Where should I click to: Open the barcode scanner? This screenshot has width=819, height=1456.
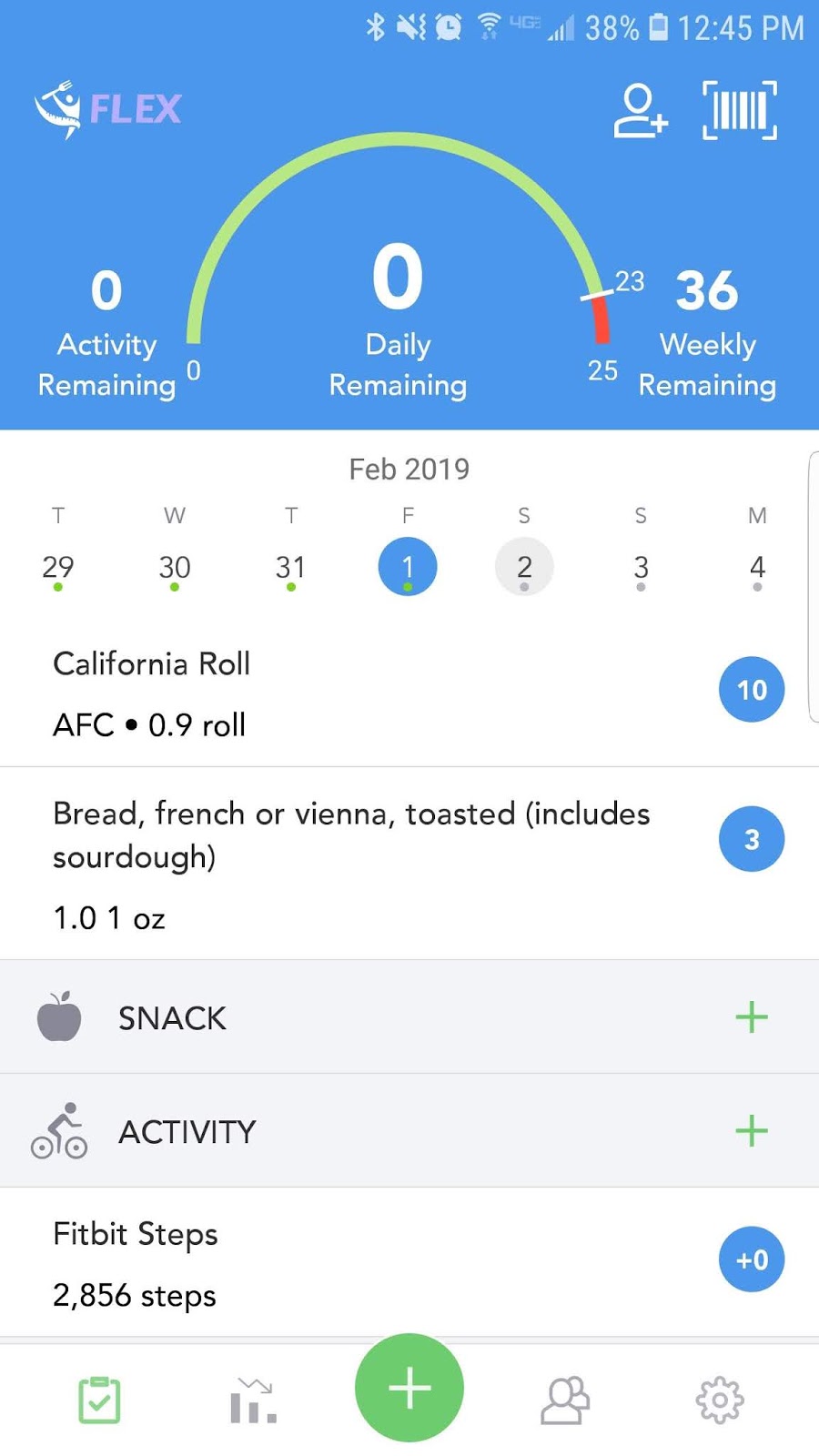tap(740, 110)
